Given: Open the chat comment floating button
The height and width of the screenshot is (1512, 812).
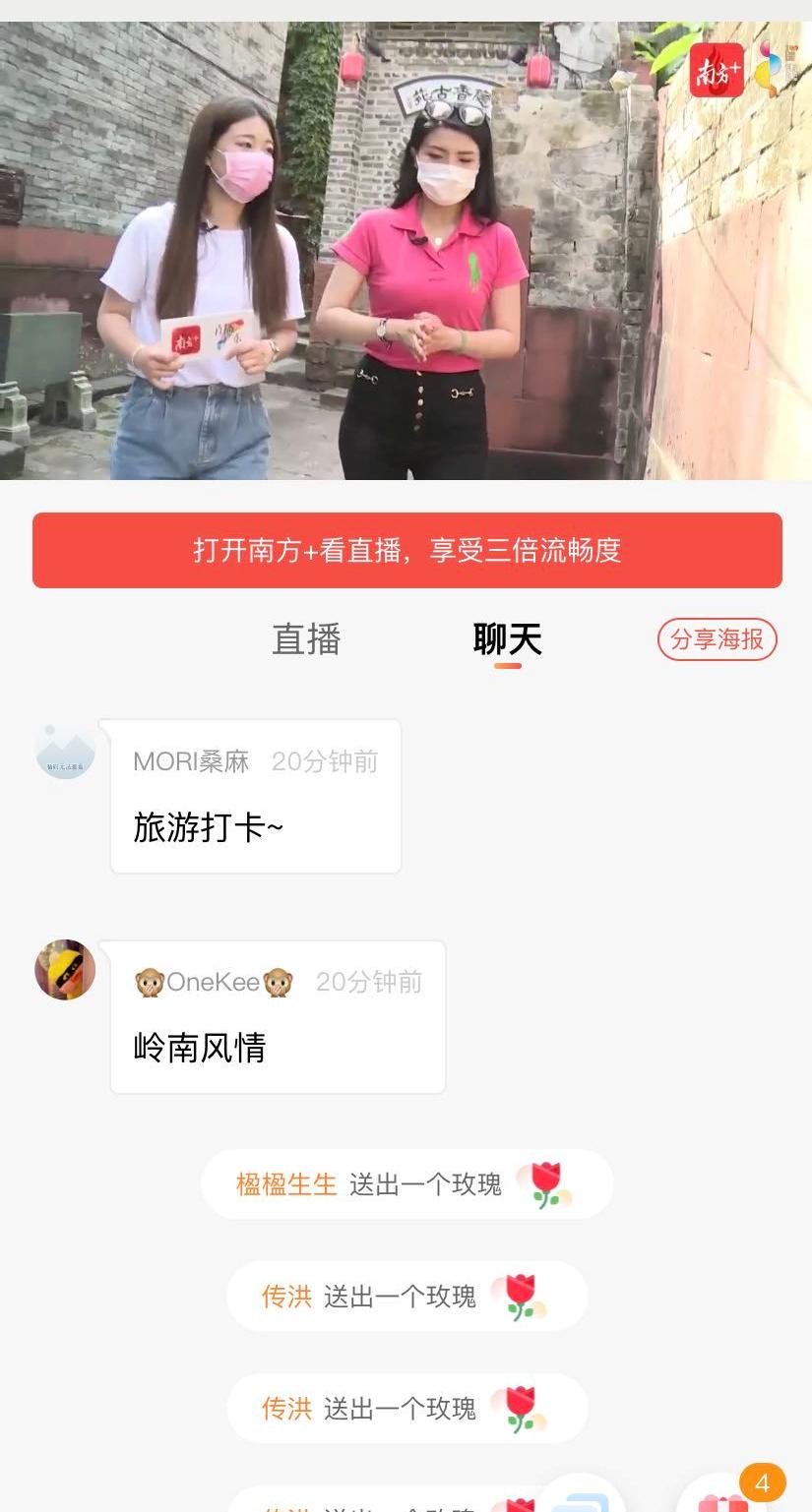Looking at the screenshot, I should [580, 1497].
